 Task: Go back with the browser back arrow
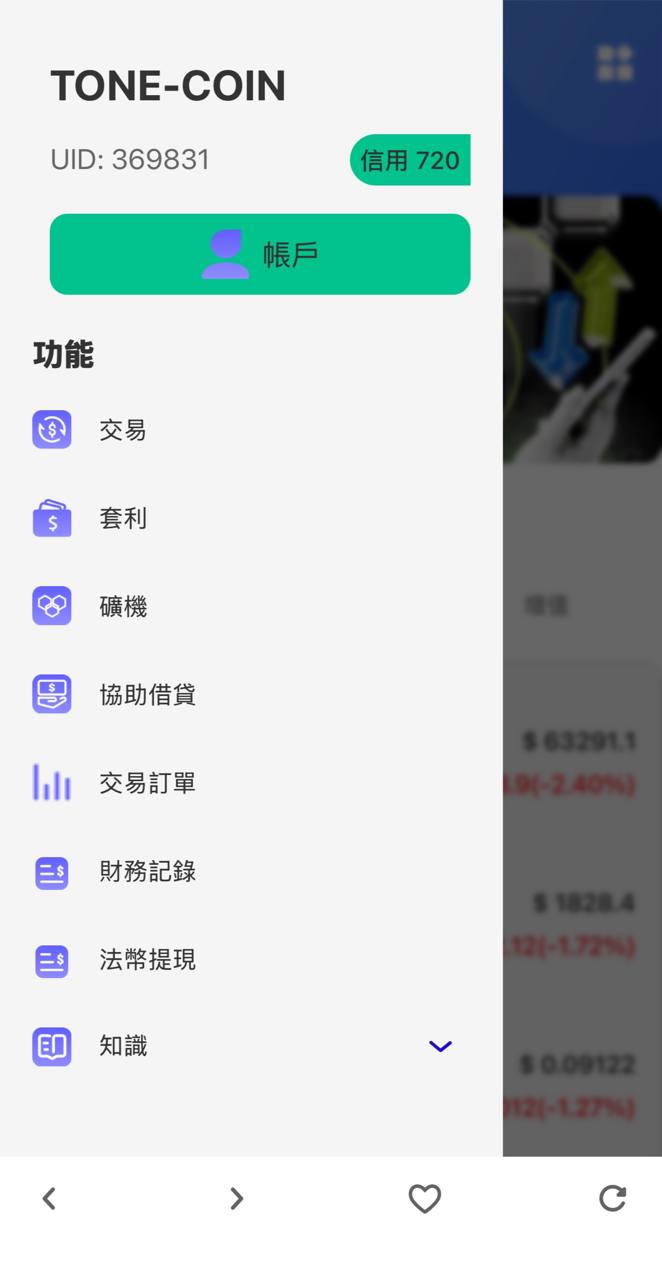[x=49, y=1198]
